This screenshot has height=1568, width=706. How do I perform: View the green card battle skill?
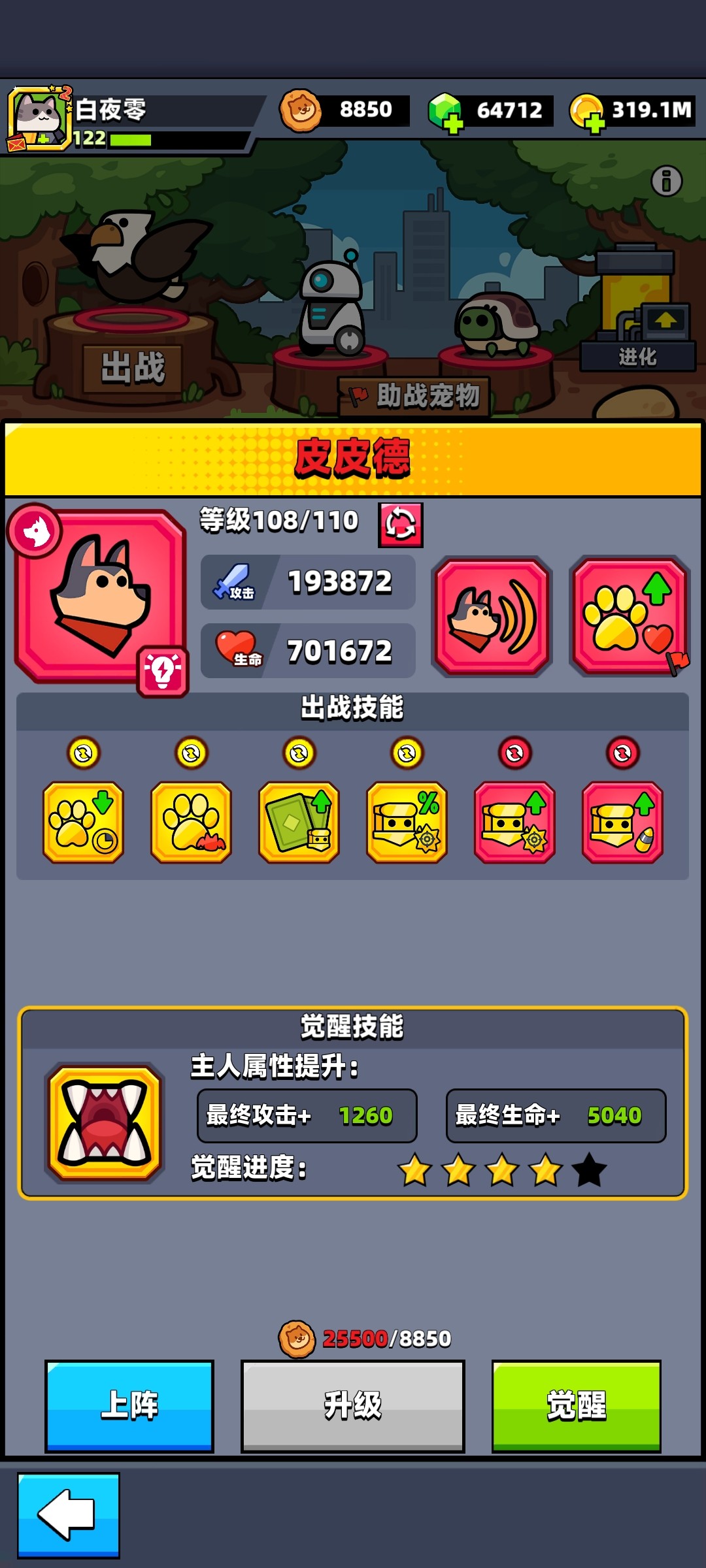pos(299,822)
